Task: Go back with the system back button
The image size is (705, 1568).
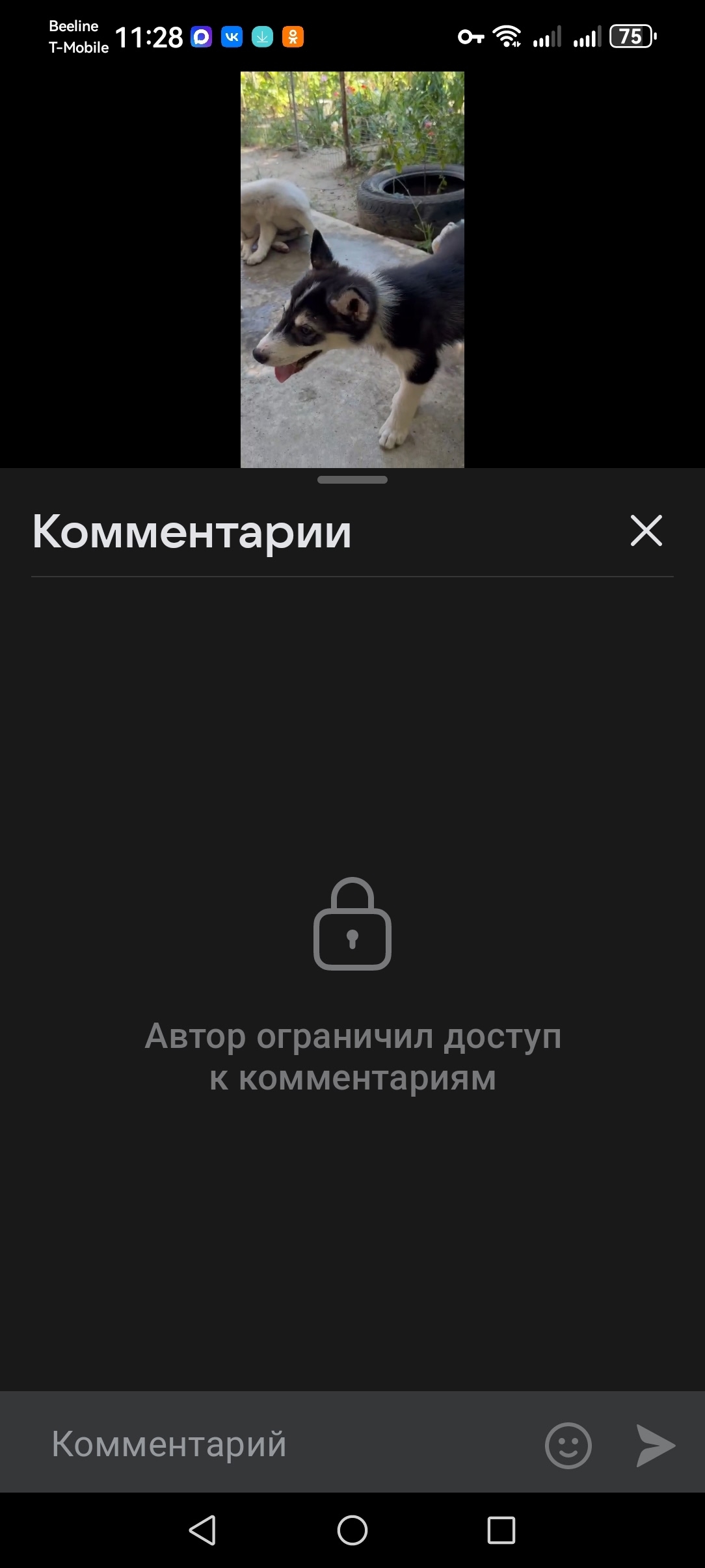Action: pos(203,1530)
